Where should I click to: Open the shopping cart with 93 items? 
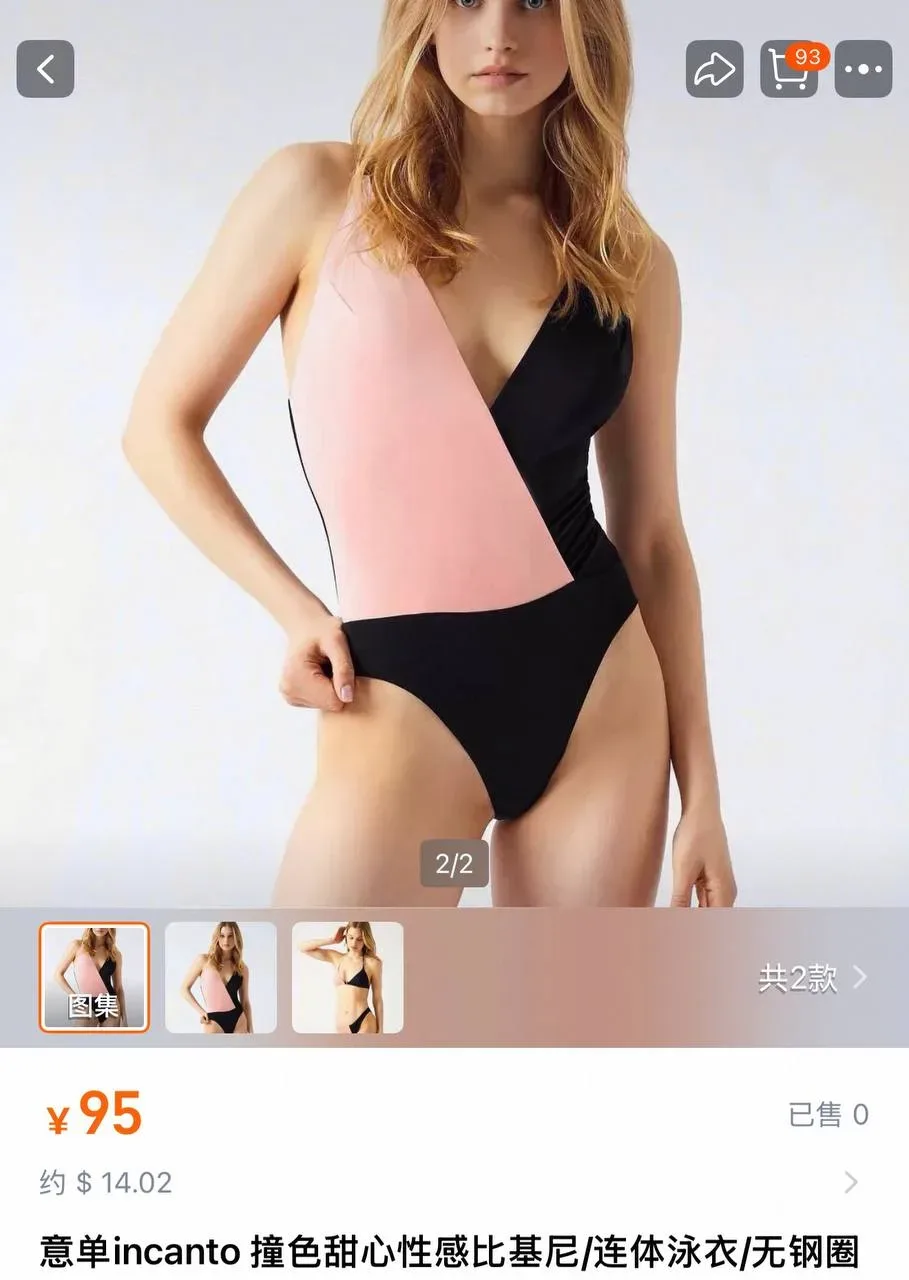point(789,69)
